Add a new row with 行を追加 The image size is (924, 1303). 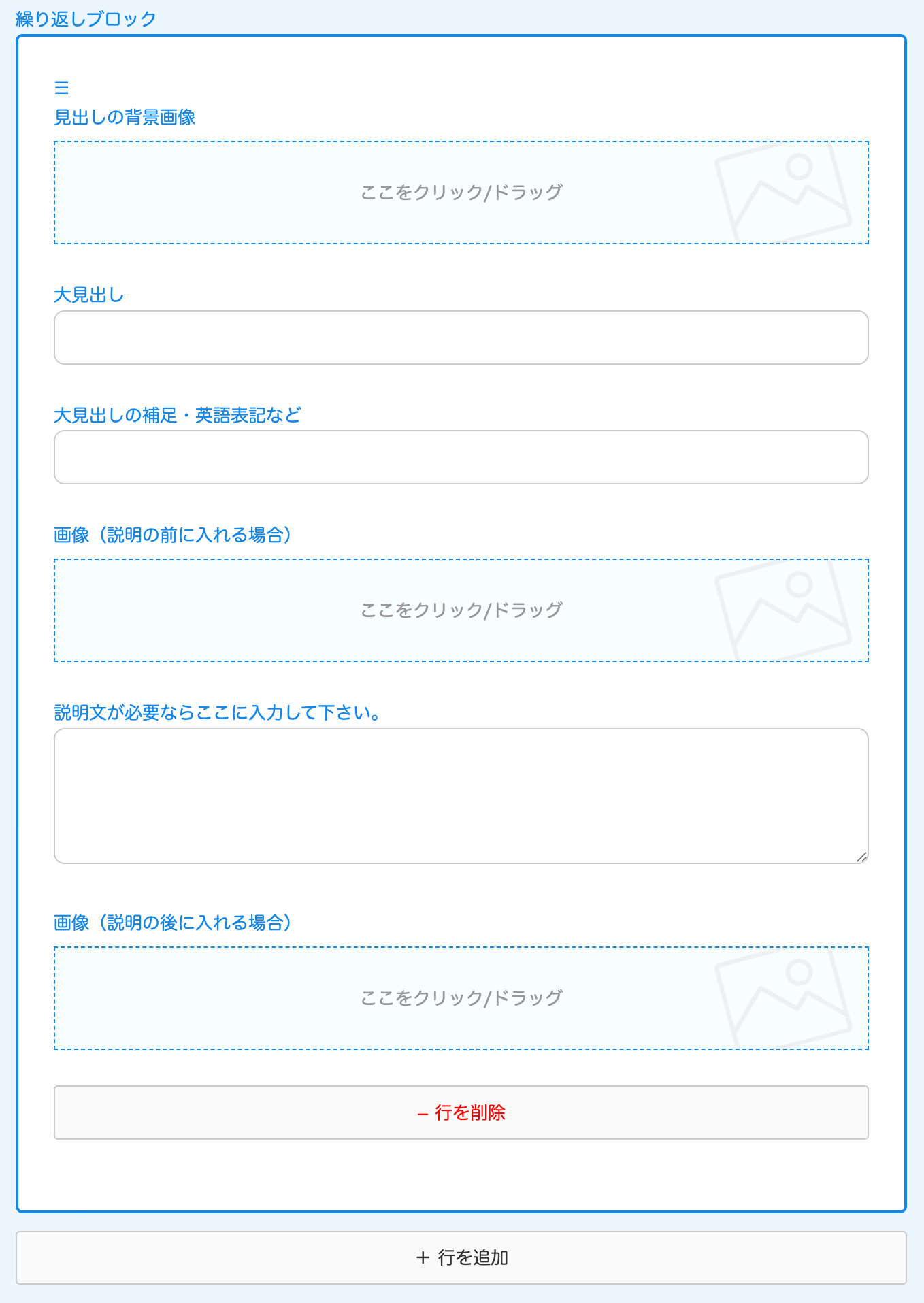tap(461, 1257)
